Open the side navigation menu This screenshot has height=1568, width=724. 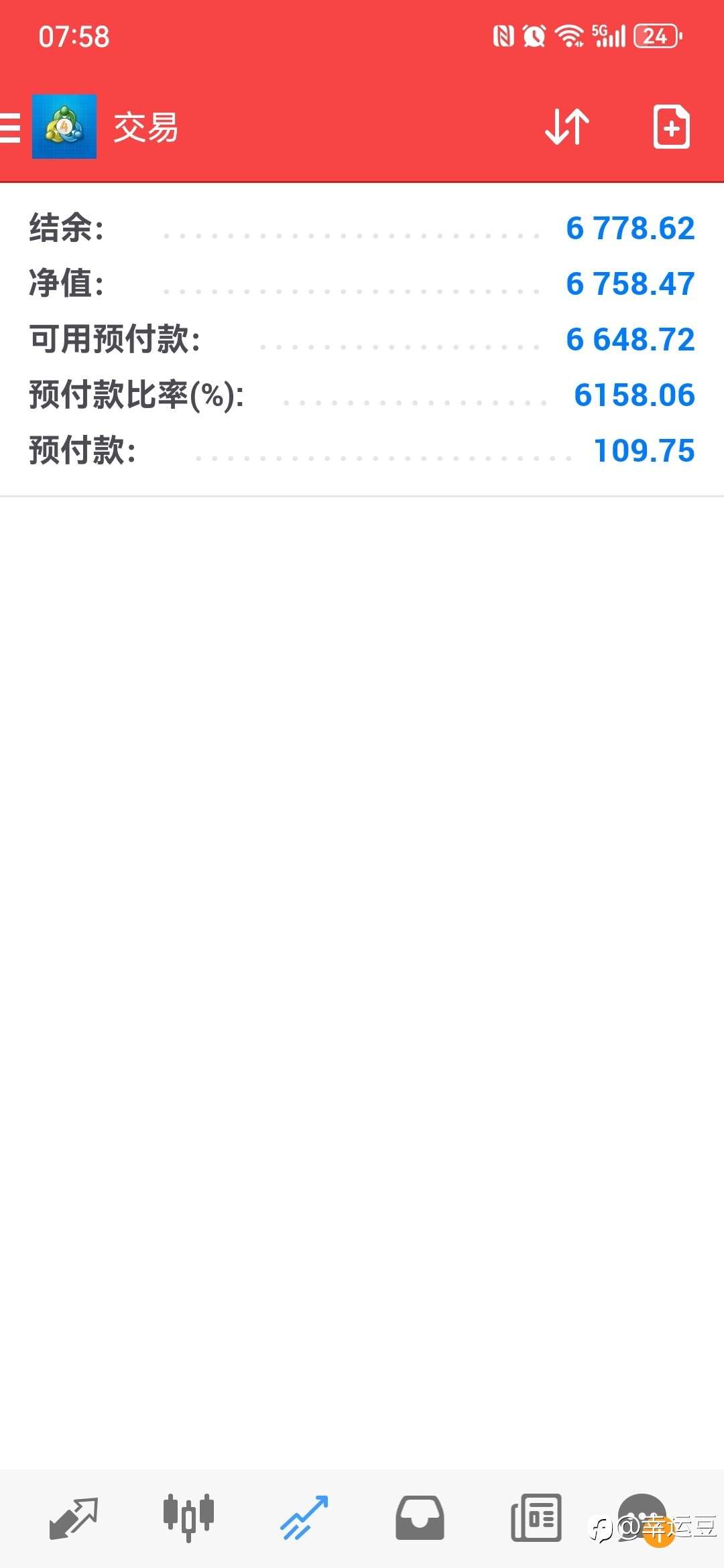(10, 127)
